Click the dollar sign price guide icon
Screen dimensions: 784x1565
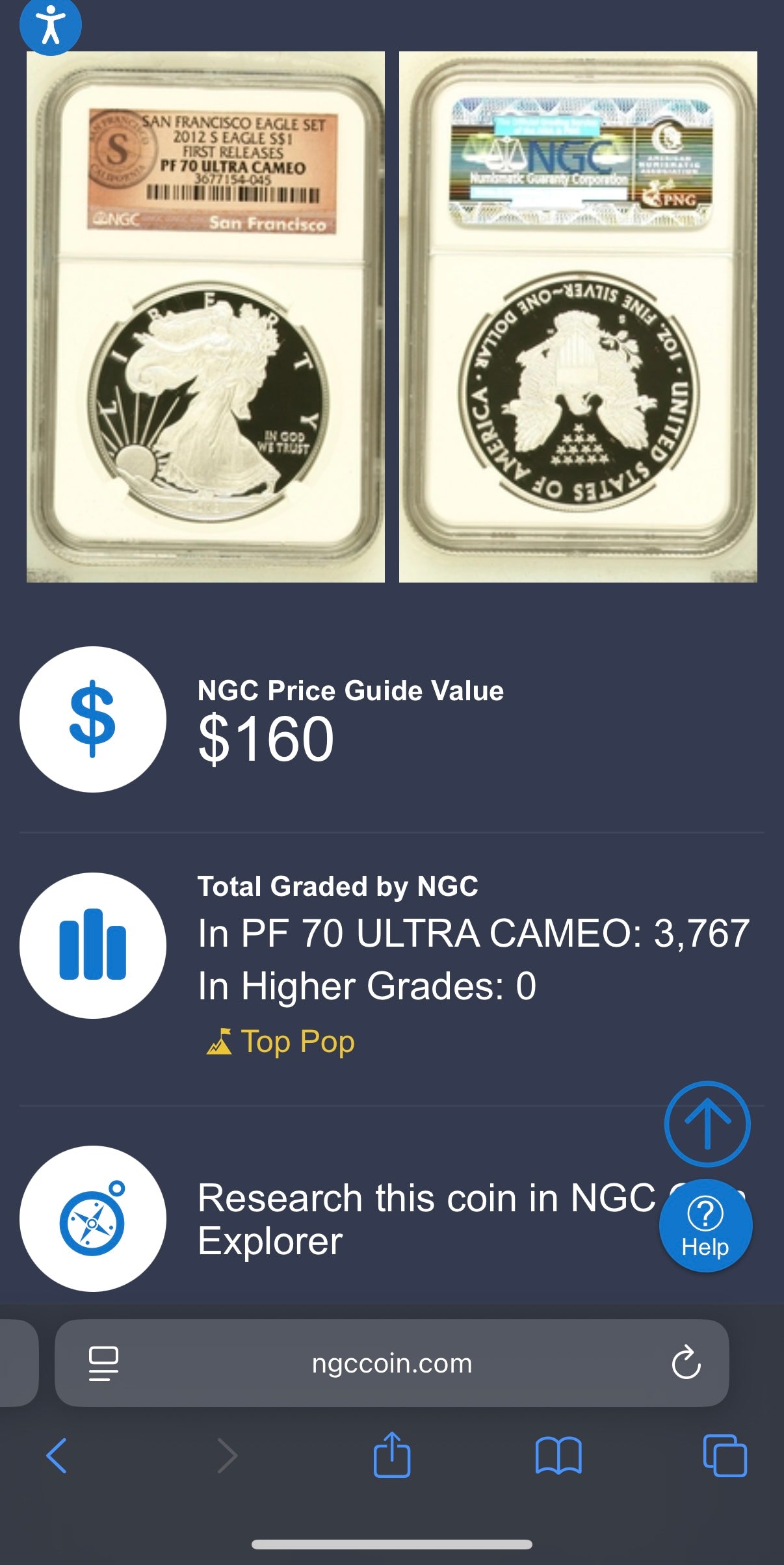pyautogui.click(x=92, y=726)
